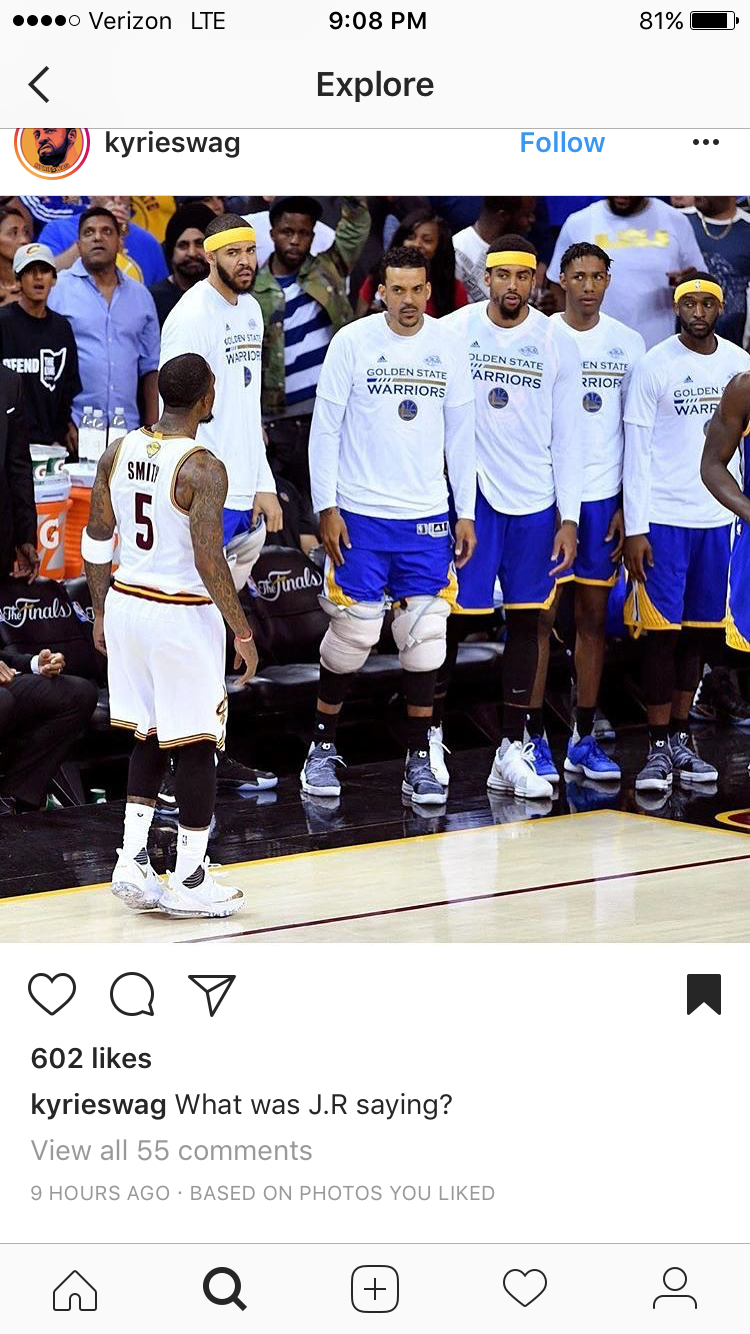Switch to the Home feed tab
The image size is (750, 1334).
tap(75, 1289)
